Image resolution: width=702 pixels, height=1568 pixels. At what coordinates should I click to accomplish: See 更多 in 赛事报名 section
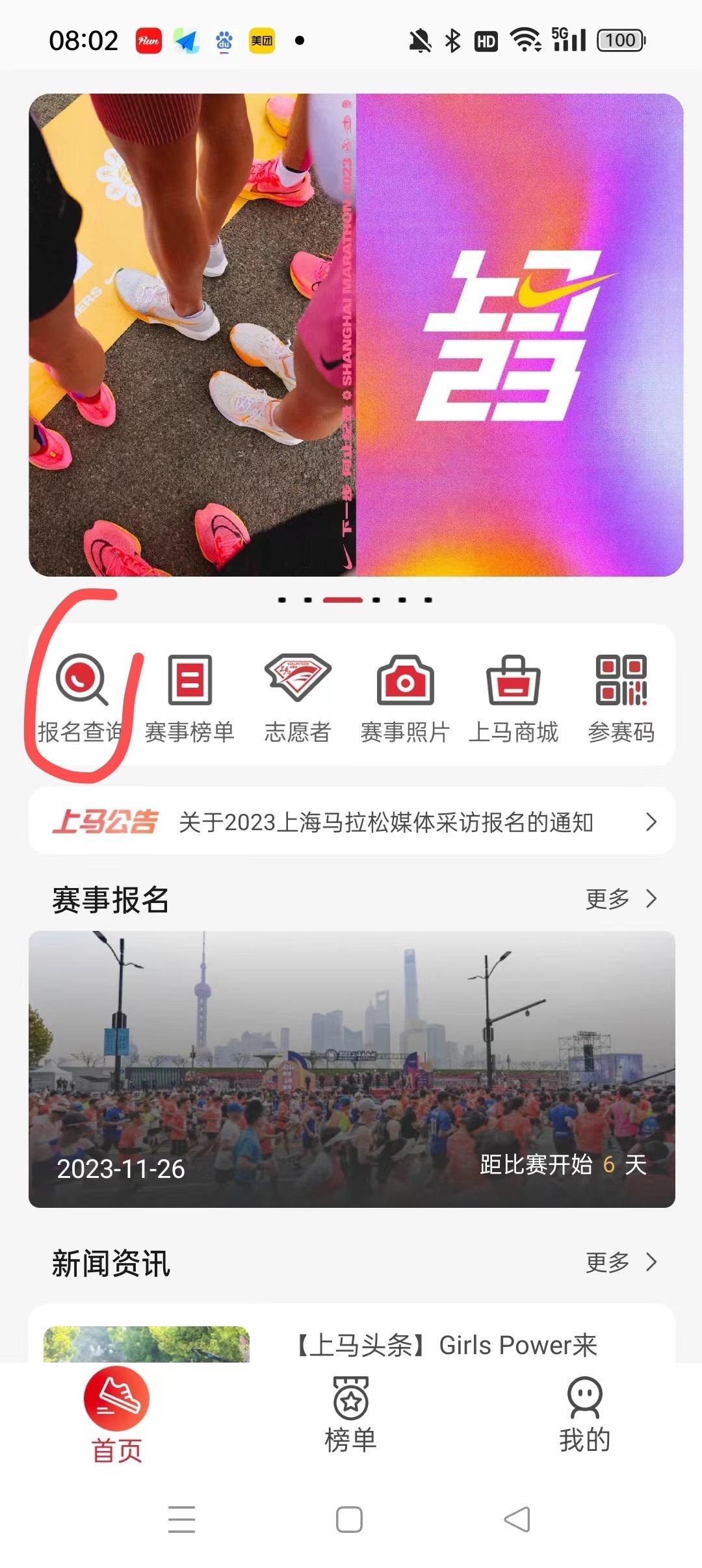(x=621, y=899)
